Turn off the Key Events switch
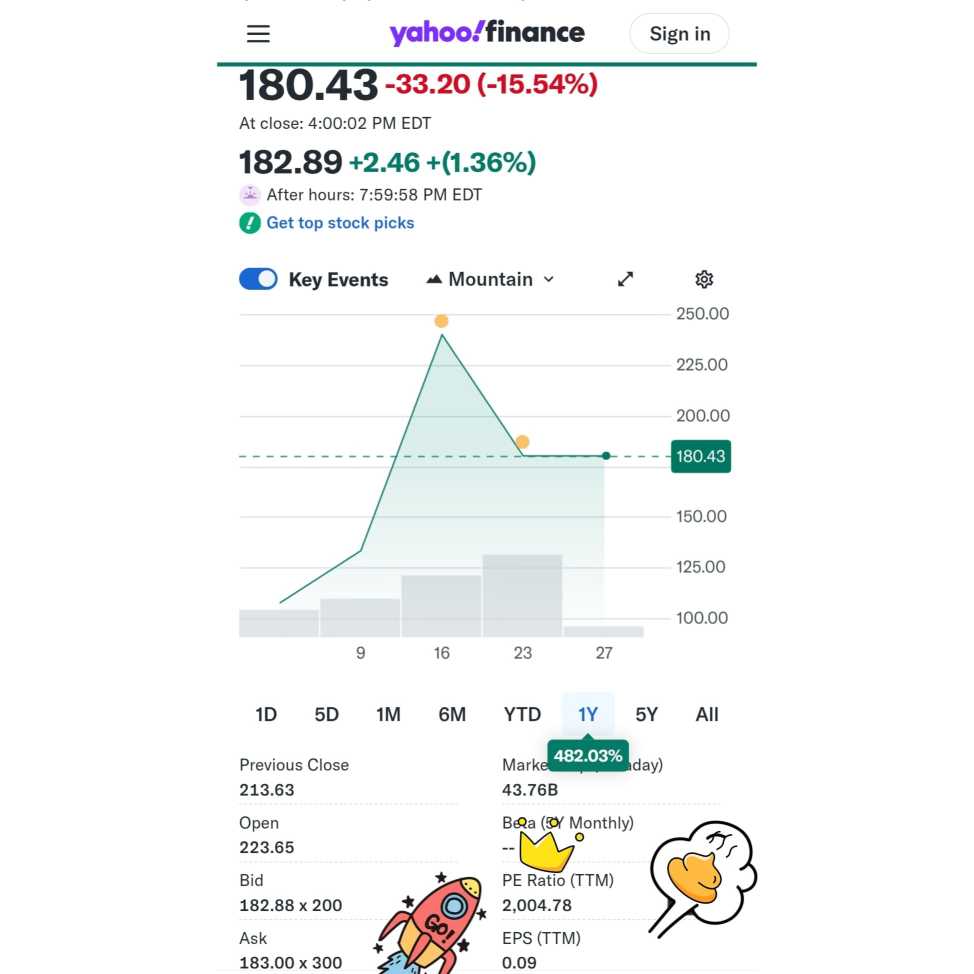The image size is (974, 974). [x=258, y=279]
